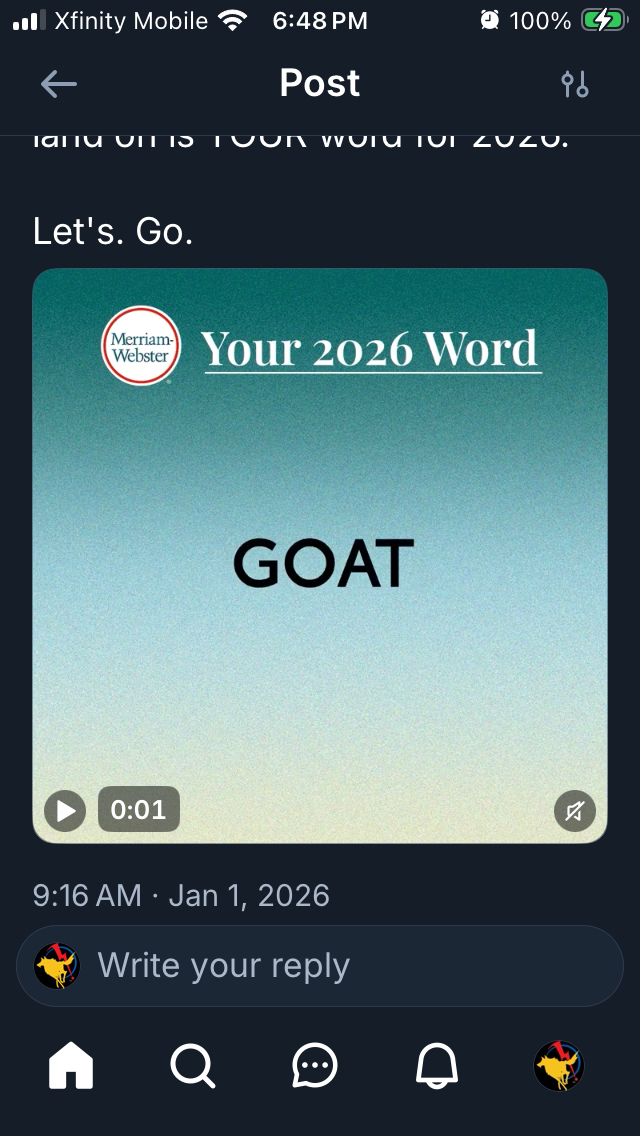This screenshot has height=1136, width=640.
Task: Unmute the video sound
Action: [575, 811]
